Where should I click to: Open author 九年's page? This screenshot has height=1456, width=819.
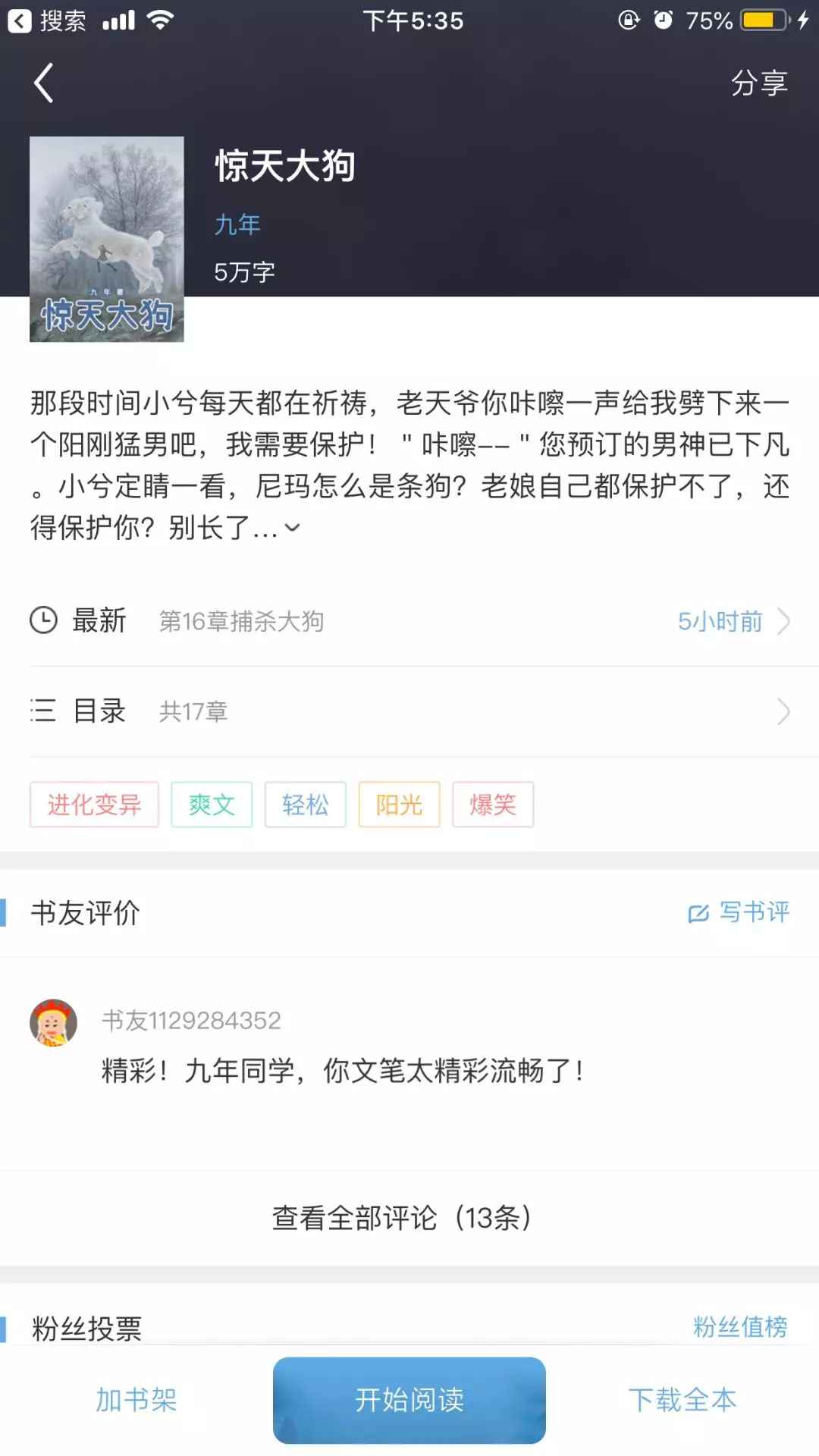(x=237, y=224)
